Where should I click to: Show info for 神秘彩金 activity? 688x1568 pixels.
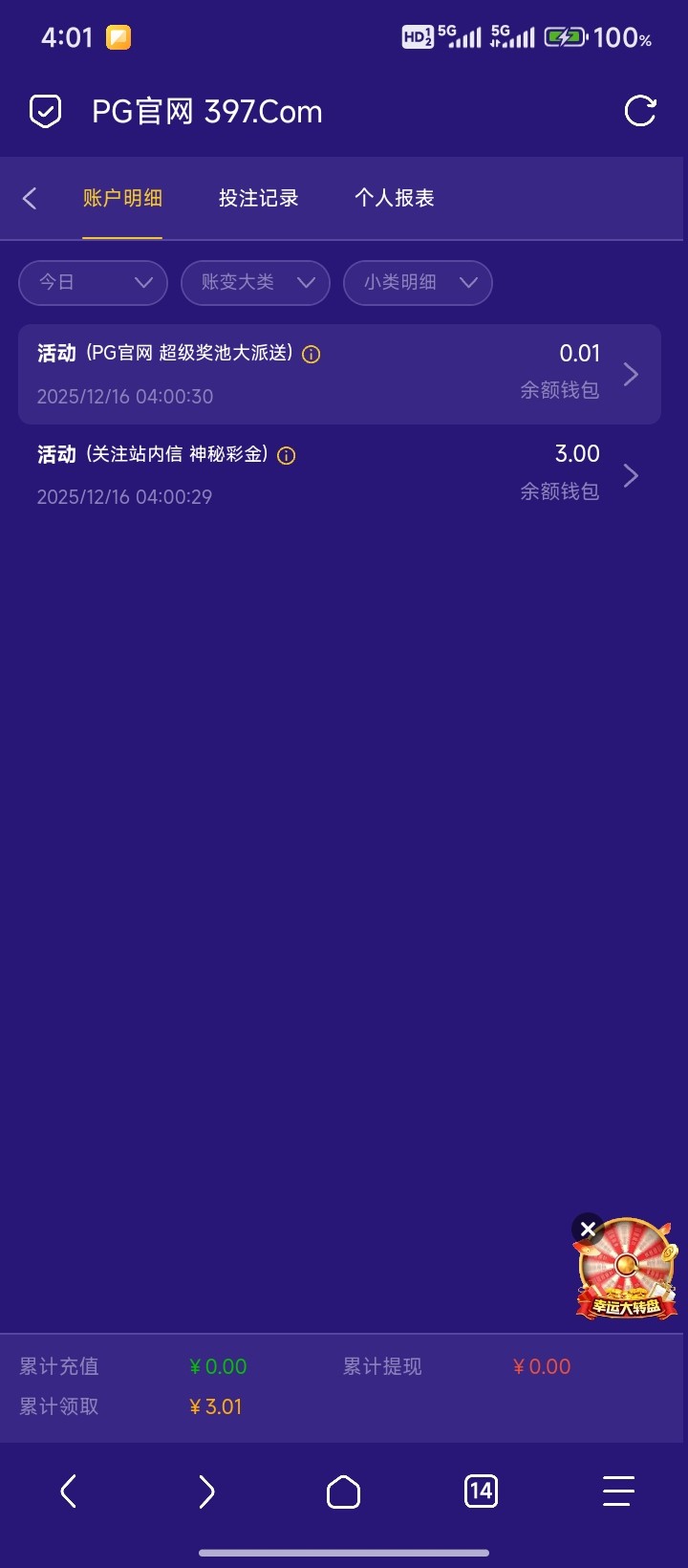[x=286, y=456]
